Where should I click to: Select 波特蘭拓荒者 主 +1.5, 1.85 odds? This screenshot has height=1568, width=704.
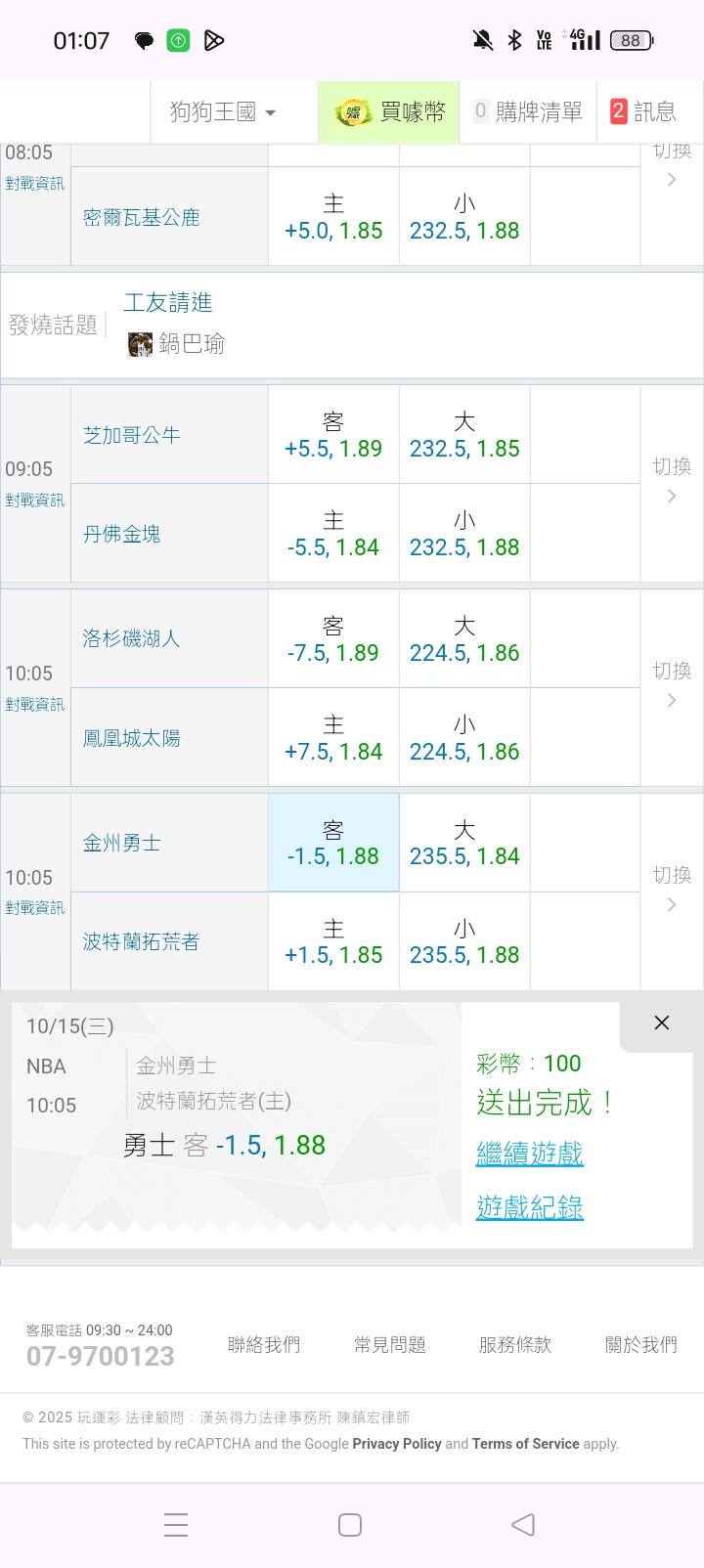pyautogui.click(x=333, y=941)
